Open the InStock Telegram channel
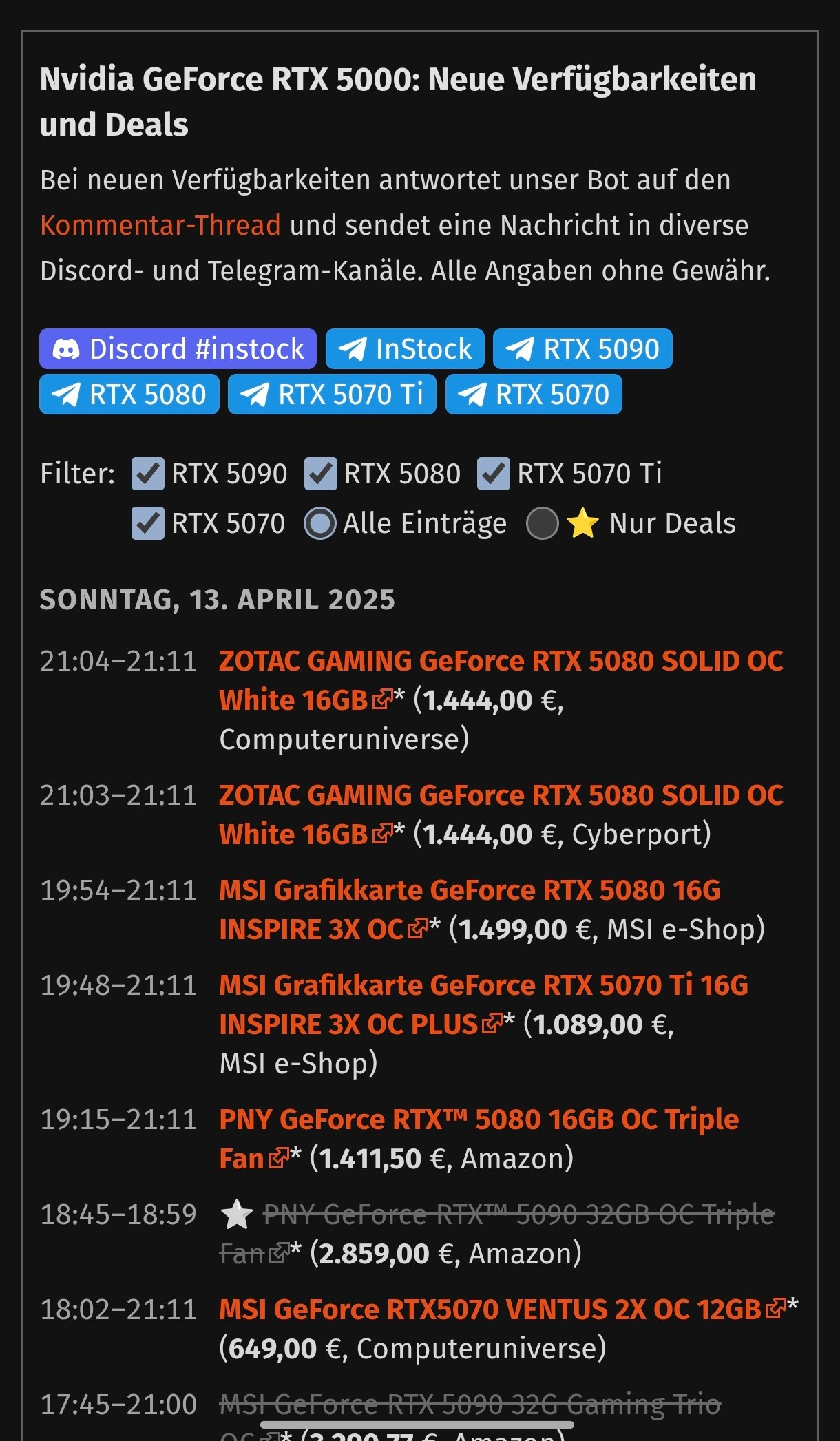Screen dimensions: 840x1441 coord(405,349)
